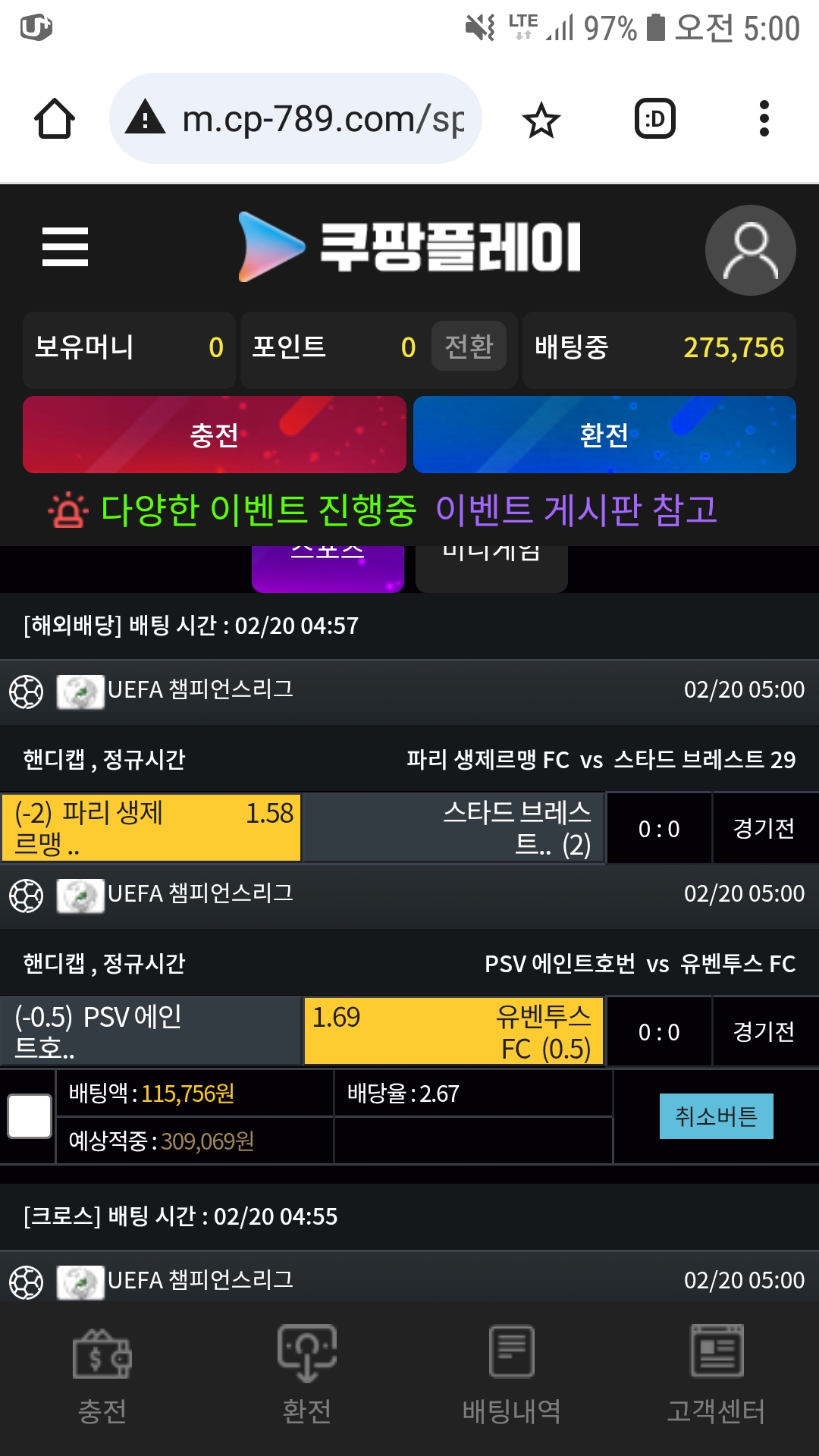Tap the address bar URL
The image size is (819, 1456).
(322, 119)
